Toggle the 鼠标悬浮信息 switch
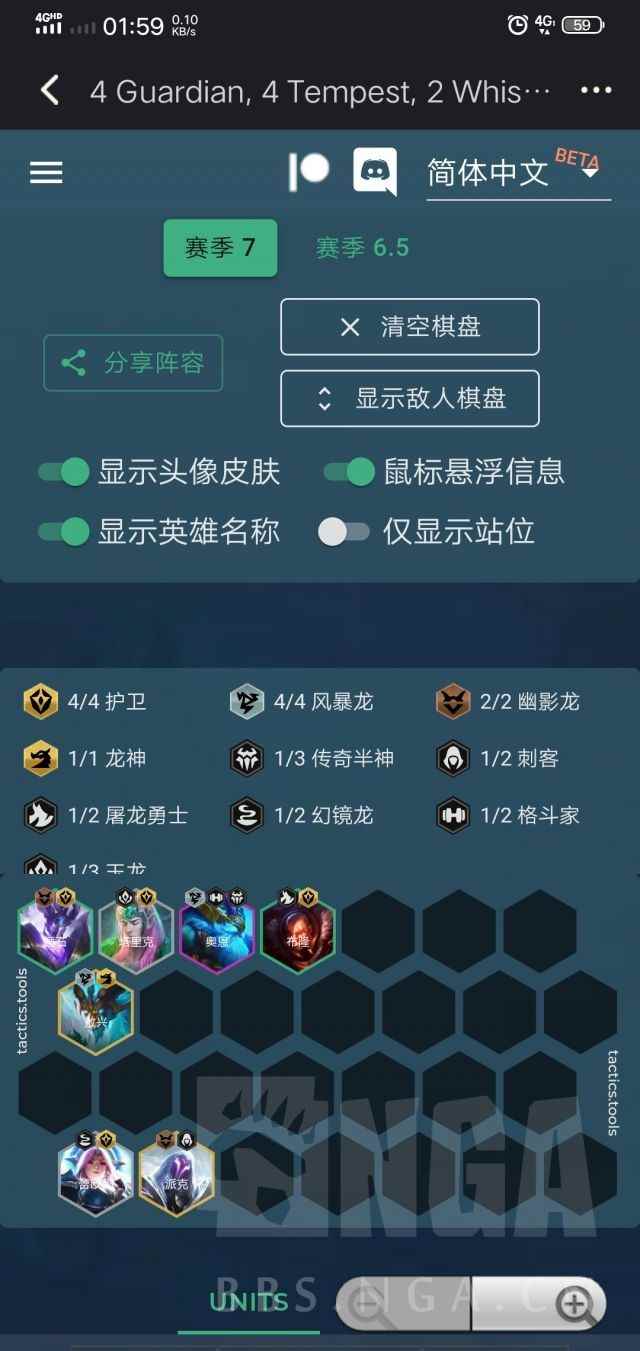640x1351 pixels. (x=348, y=472)
